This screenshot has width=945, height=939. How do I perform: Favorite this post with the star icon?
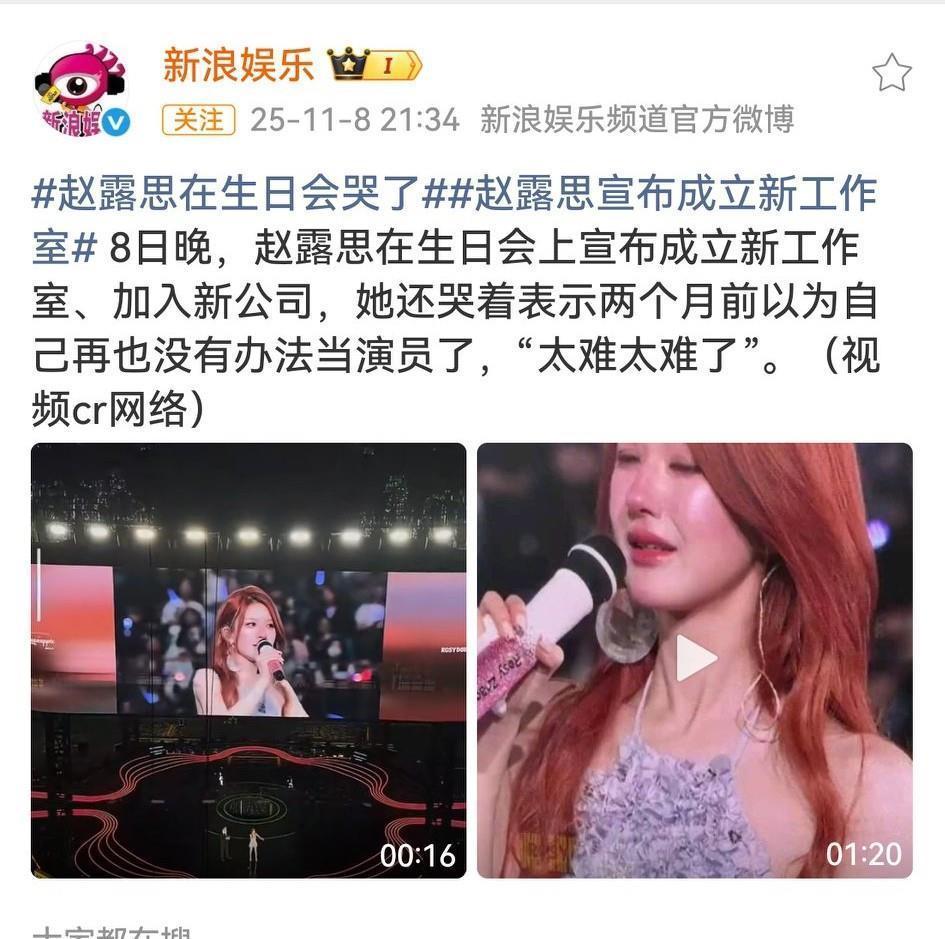click(891, 73)
